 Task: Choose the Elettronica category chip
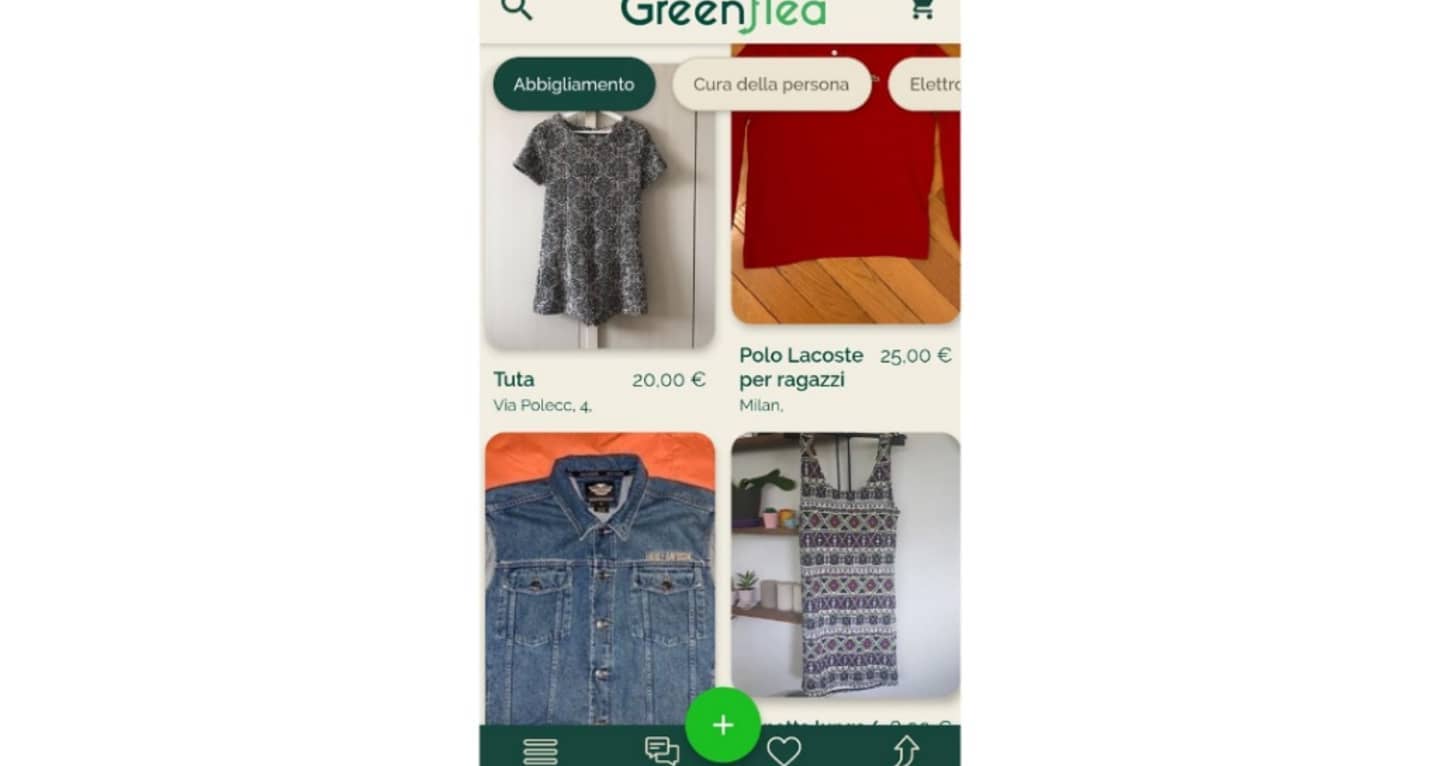926,84
